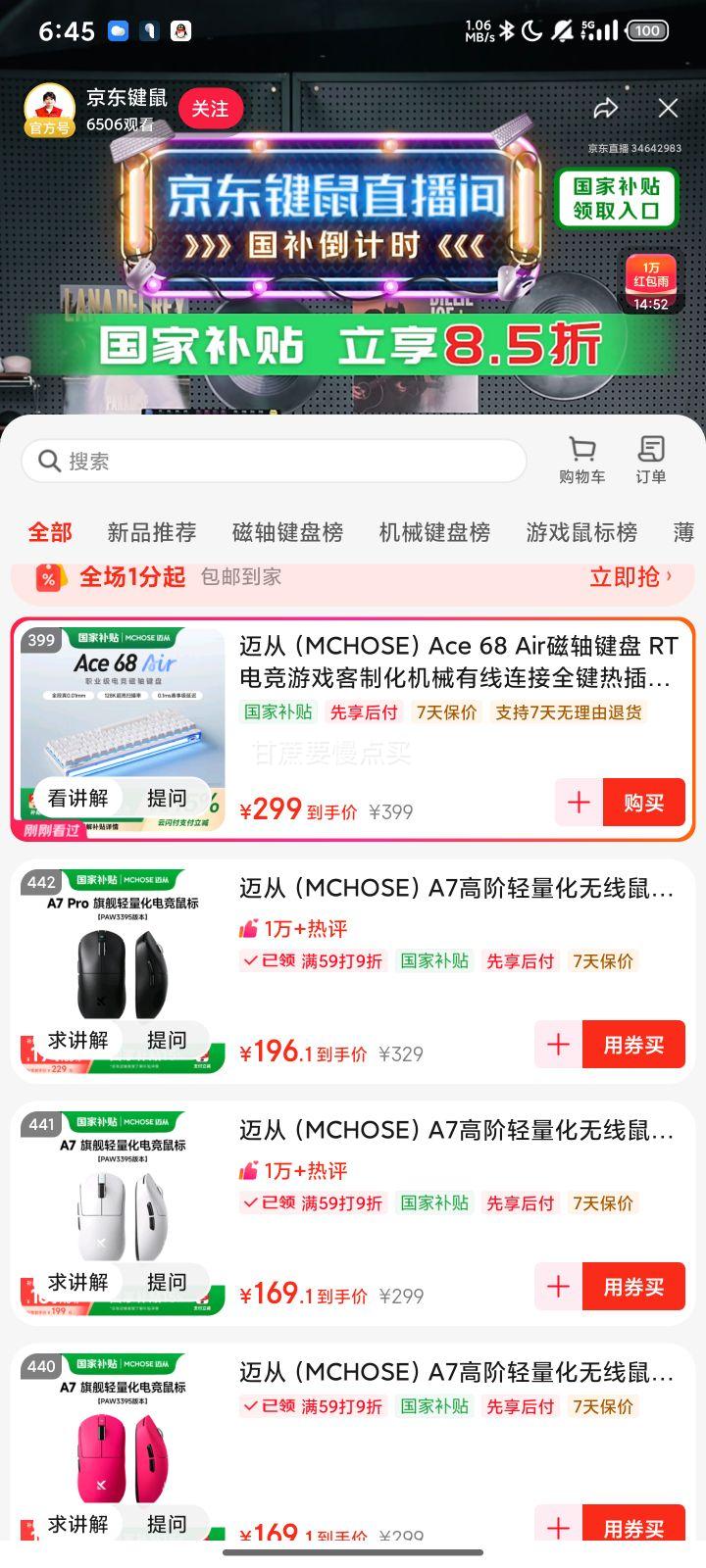Open the orders (订单) page
The width and height of the screenshot is (706, 1568).
[652, 459]
